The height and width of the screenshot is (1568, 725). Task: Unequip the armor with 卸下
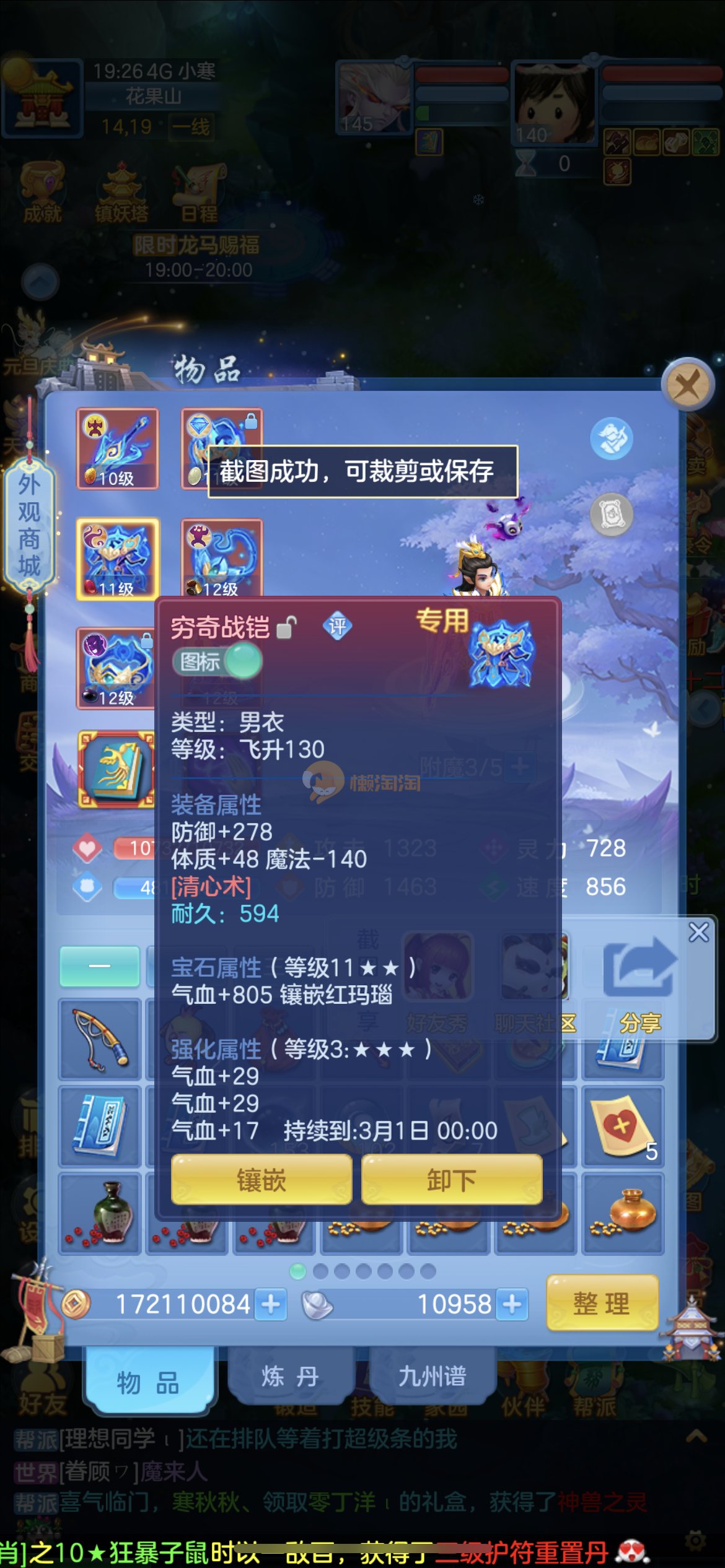(x=451, y=1180)
